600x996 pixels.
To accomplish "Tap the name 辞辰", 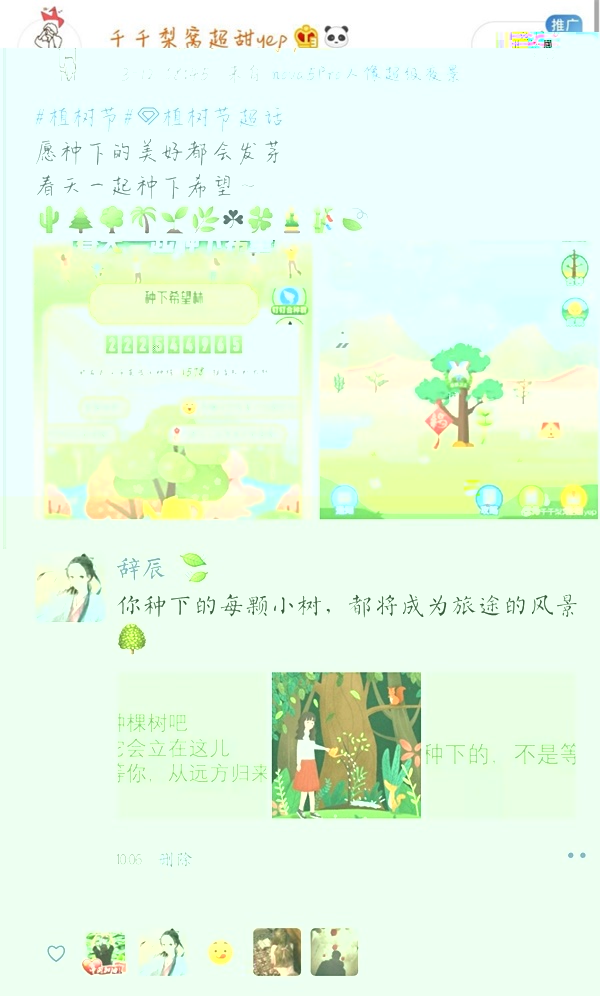I will 142,569.
